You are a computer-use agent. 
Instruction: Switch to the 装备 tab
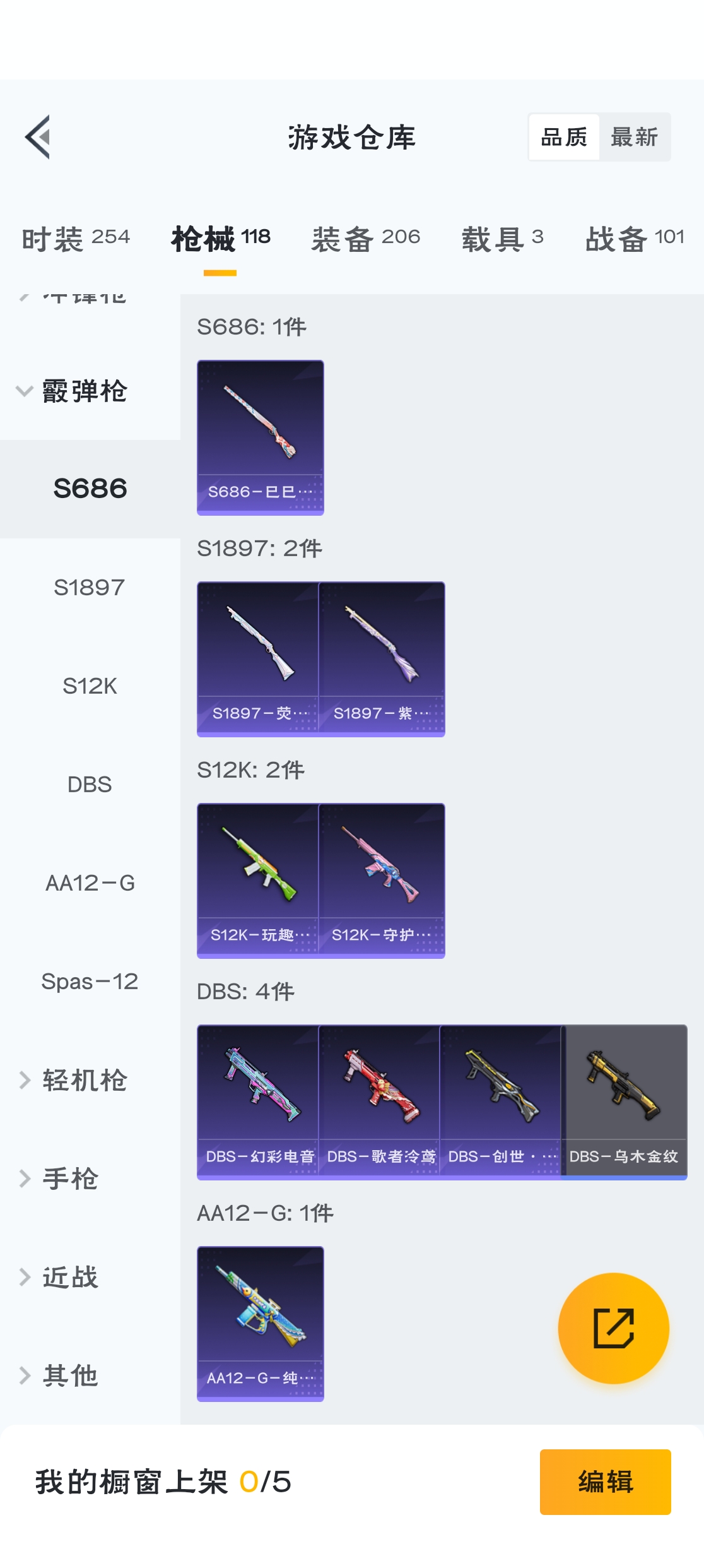pyautogui.click(x=366, y=239)
